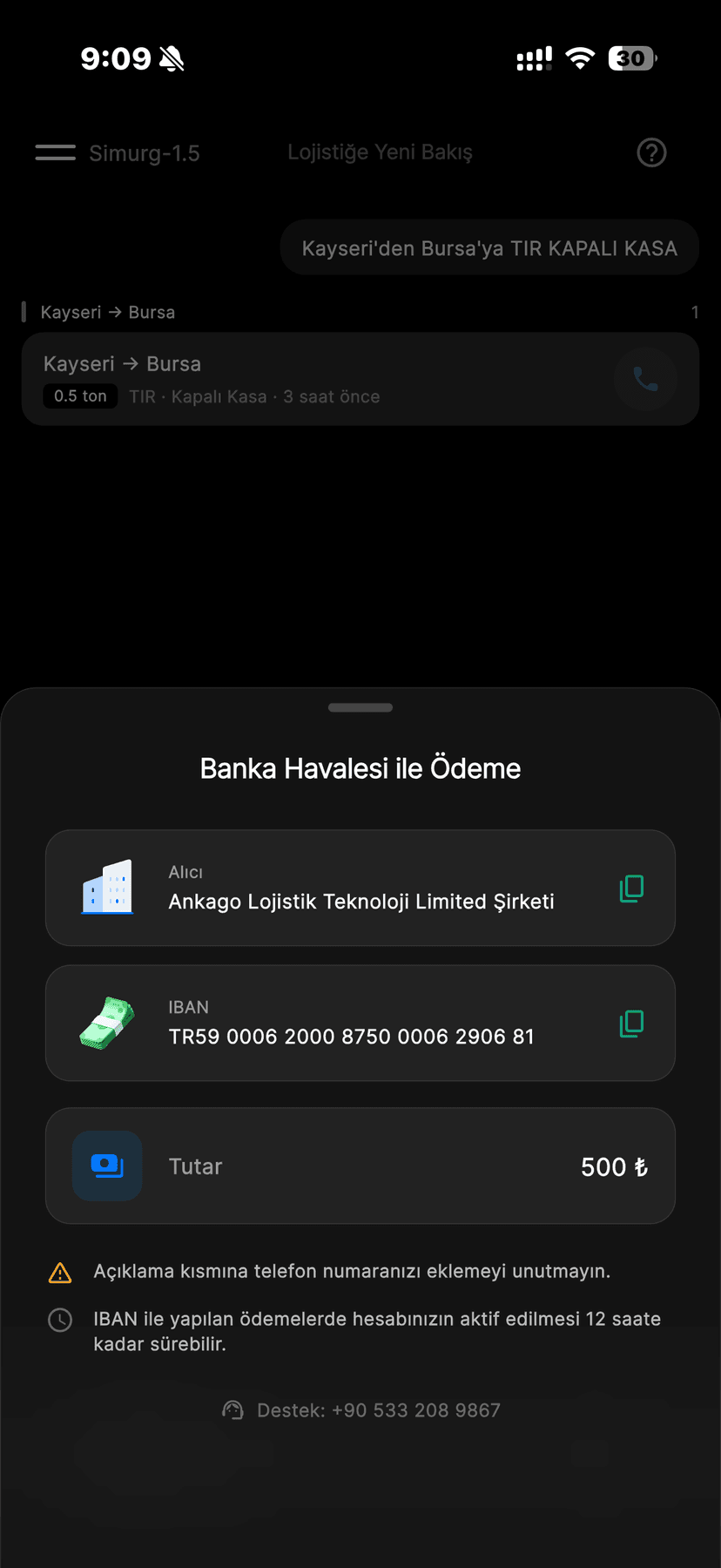Tap the clock icon beside the activation notice
This screenshot has width=721, height=1568.
pos(60,1320)
